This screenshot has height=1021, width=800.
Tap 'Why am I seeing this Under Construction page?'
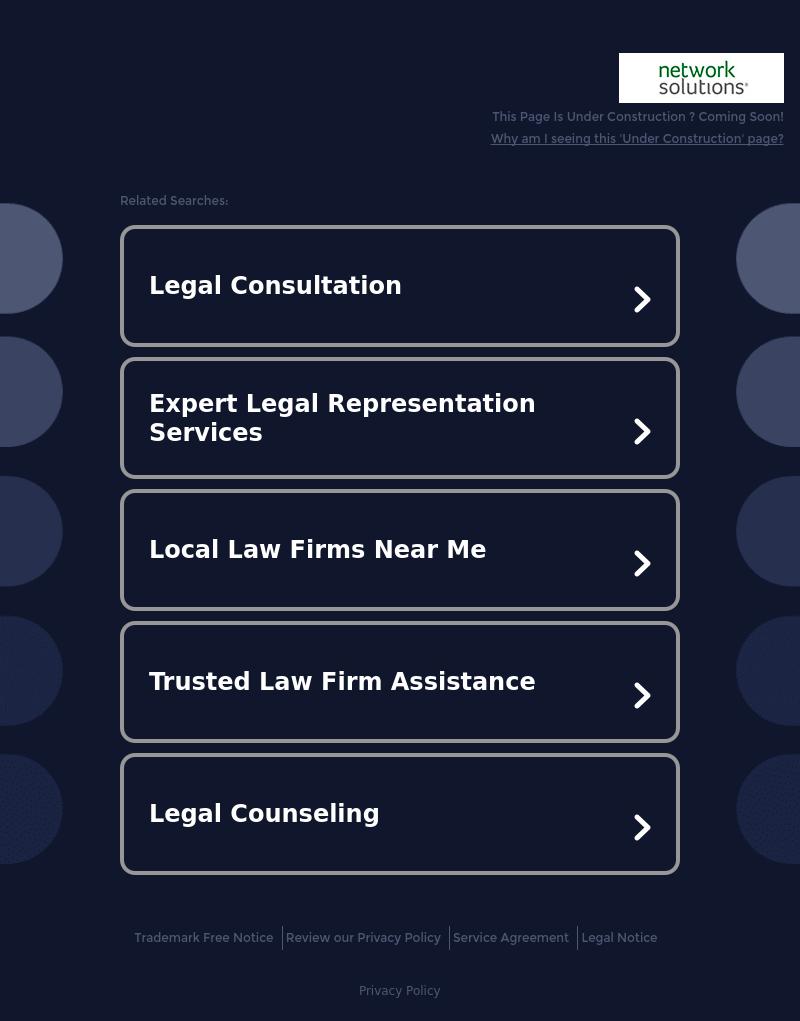(636, 139)
